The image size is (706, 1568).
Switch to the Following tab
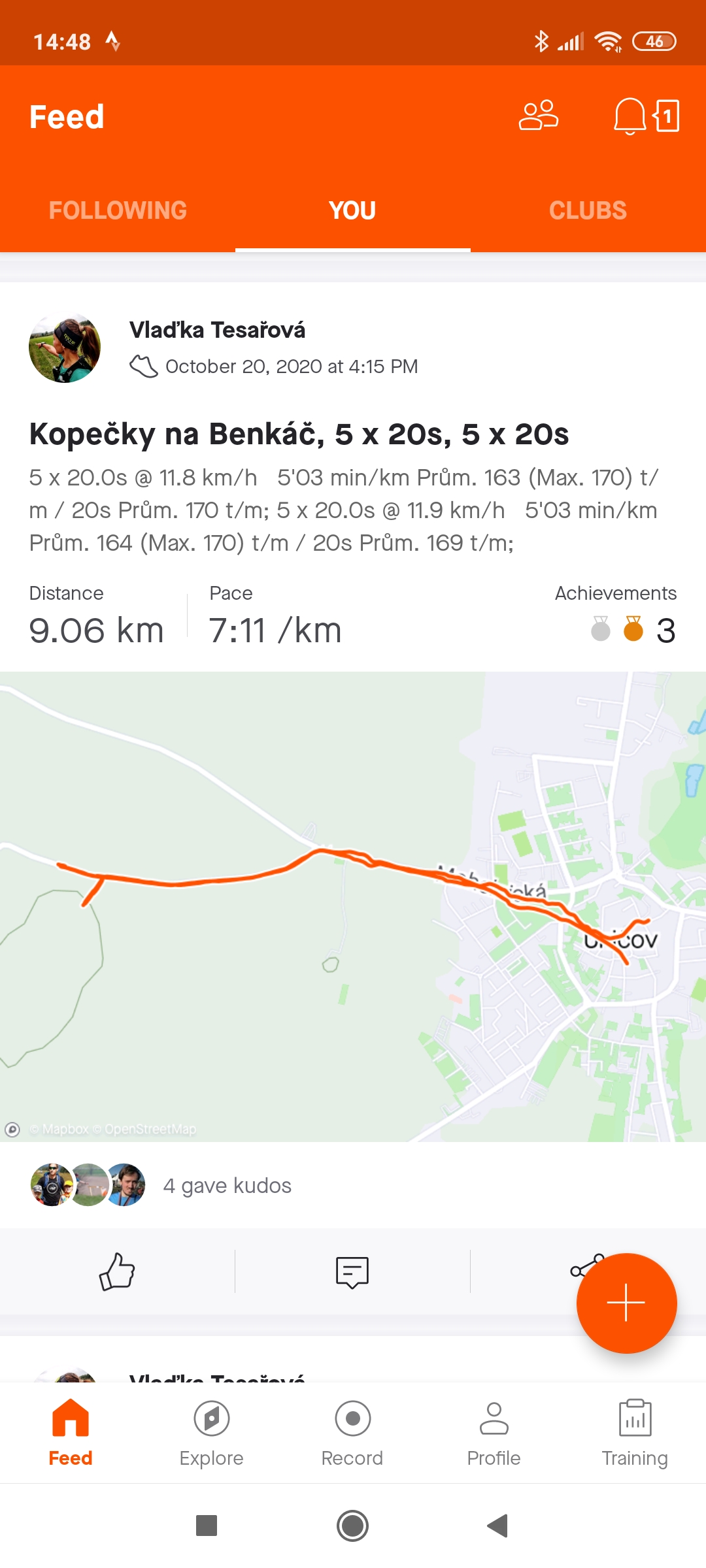coord(118,210)
